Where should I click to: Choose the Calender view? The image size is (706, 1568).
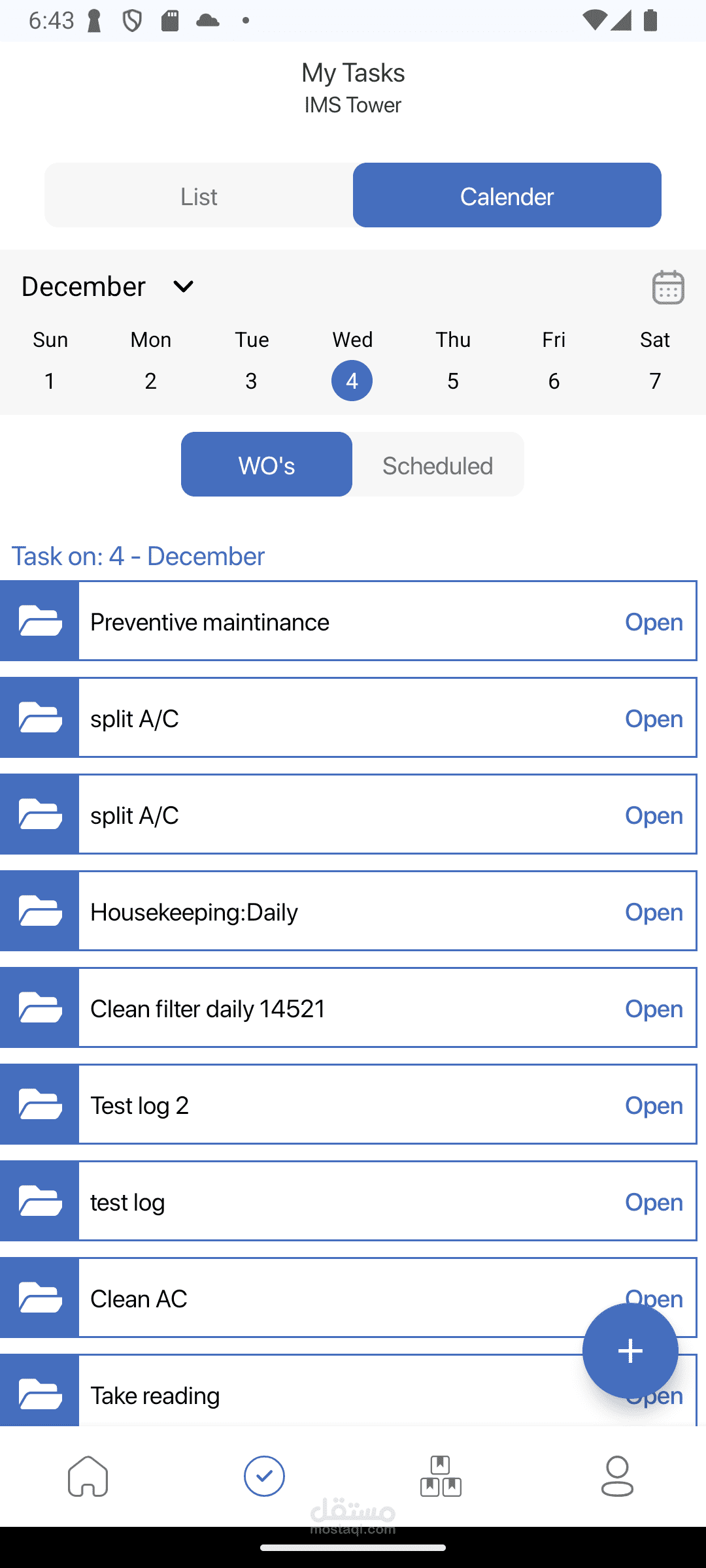pos(507,195)
